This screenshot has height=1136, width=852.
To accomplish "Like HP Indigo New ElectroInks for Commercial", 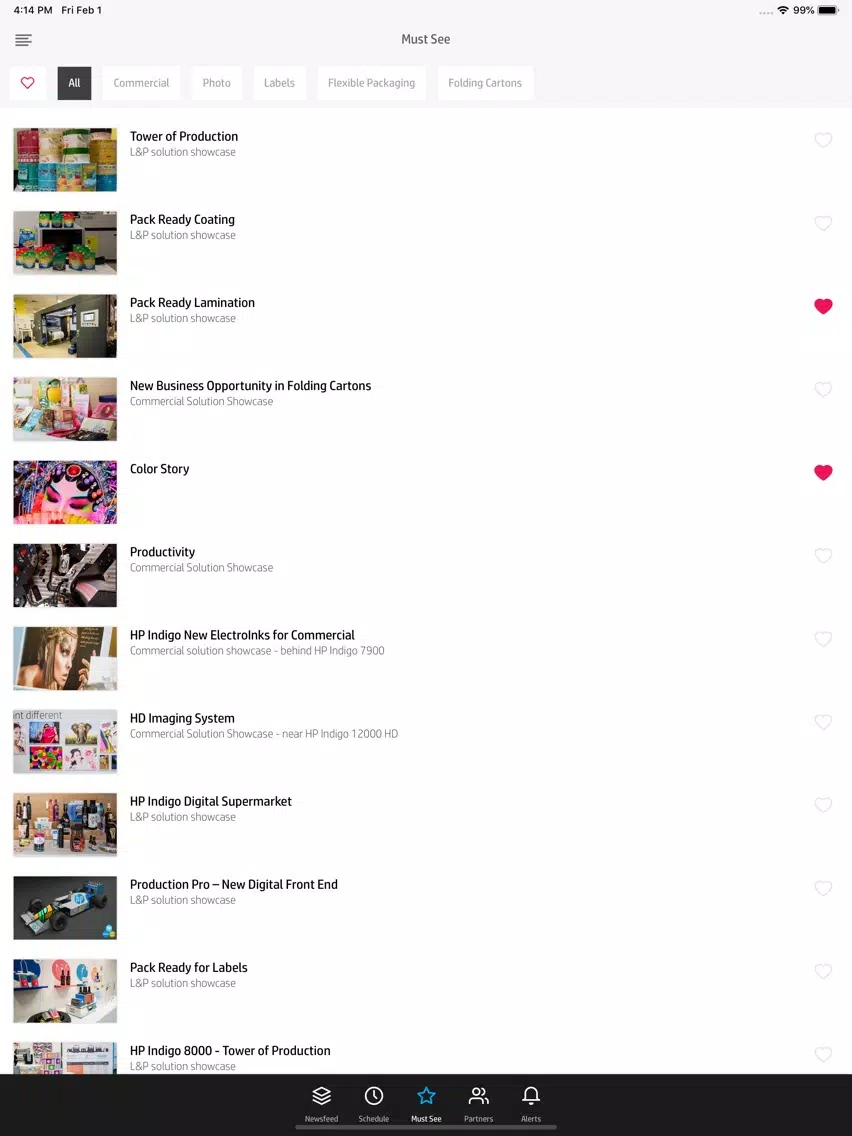I will (x=823, y=639).
